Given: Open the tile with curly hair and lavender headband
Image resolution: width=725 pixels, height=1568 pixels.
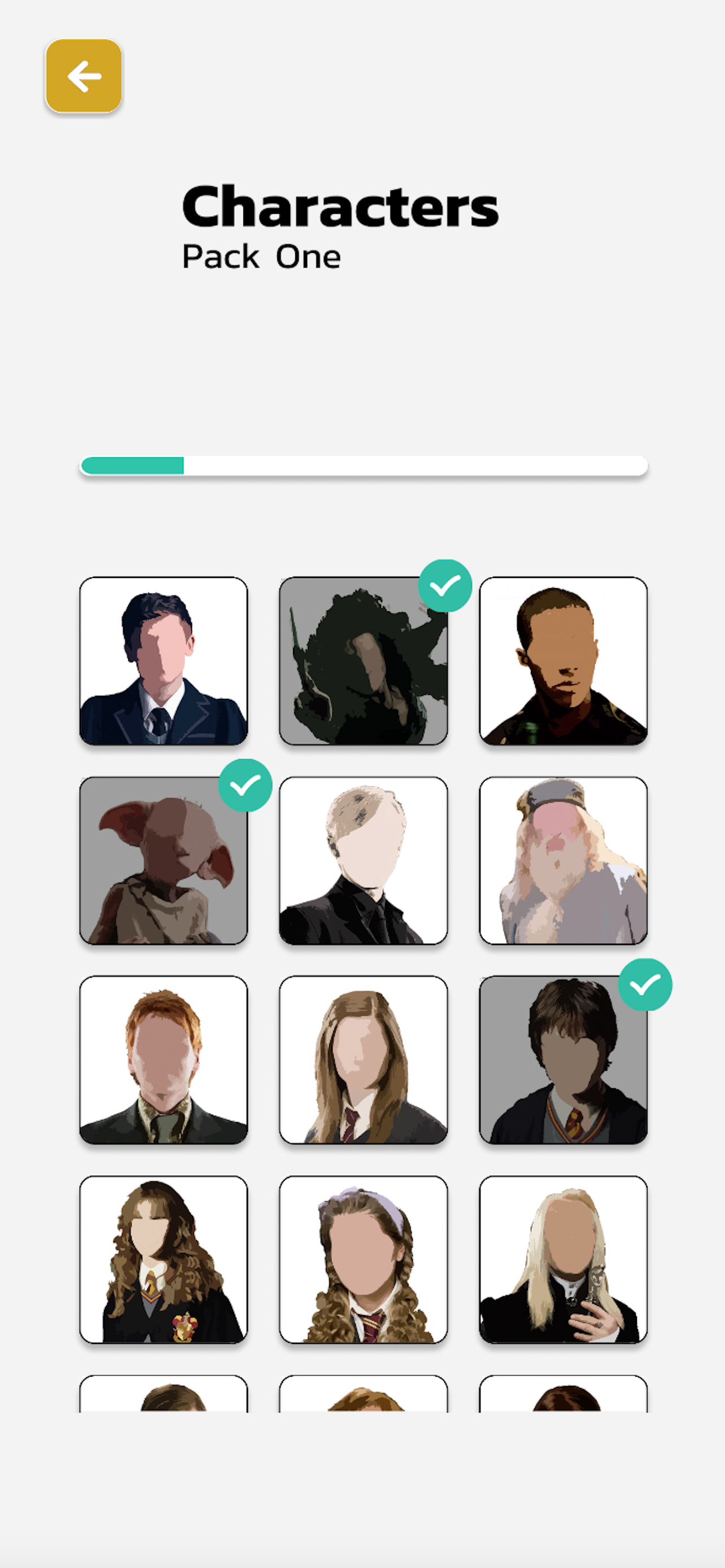Looking at the screenshot, I should (364, 1259).
